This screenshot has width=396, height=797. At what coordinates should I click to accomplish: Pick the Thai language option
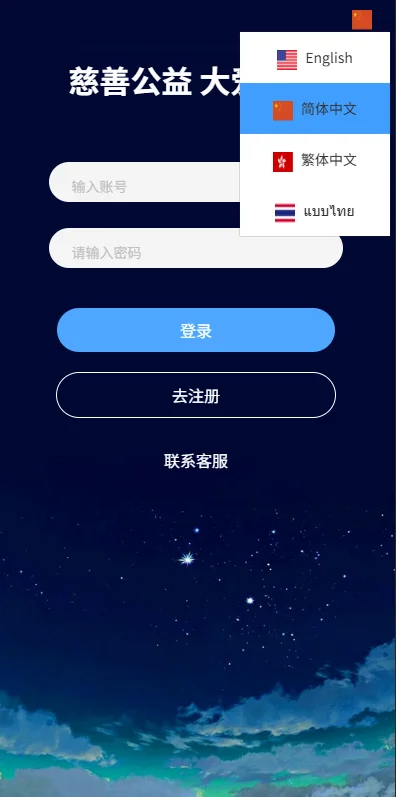[x=315, y=211]
